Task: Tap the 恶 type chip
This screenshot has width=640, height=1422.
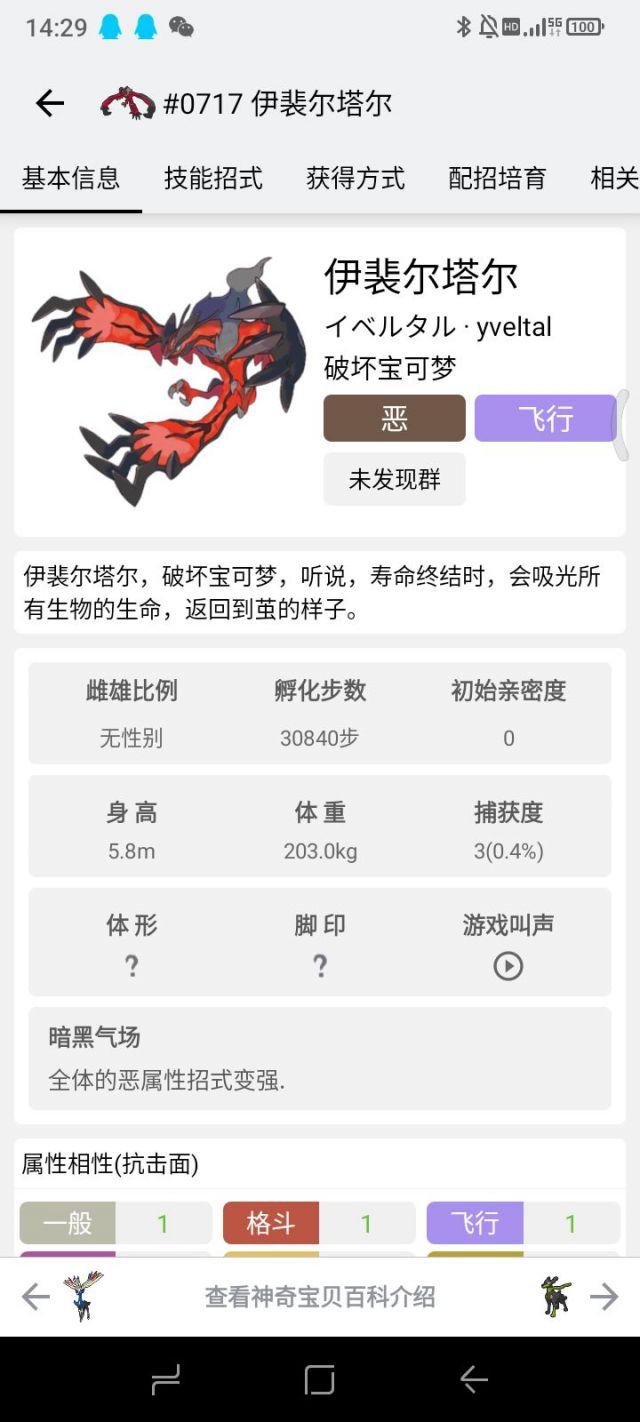Action: [x=394, y=418]
